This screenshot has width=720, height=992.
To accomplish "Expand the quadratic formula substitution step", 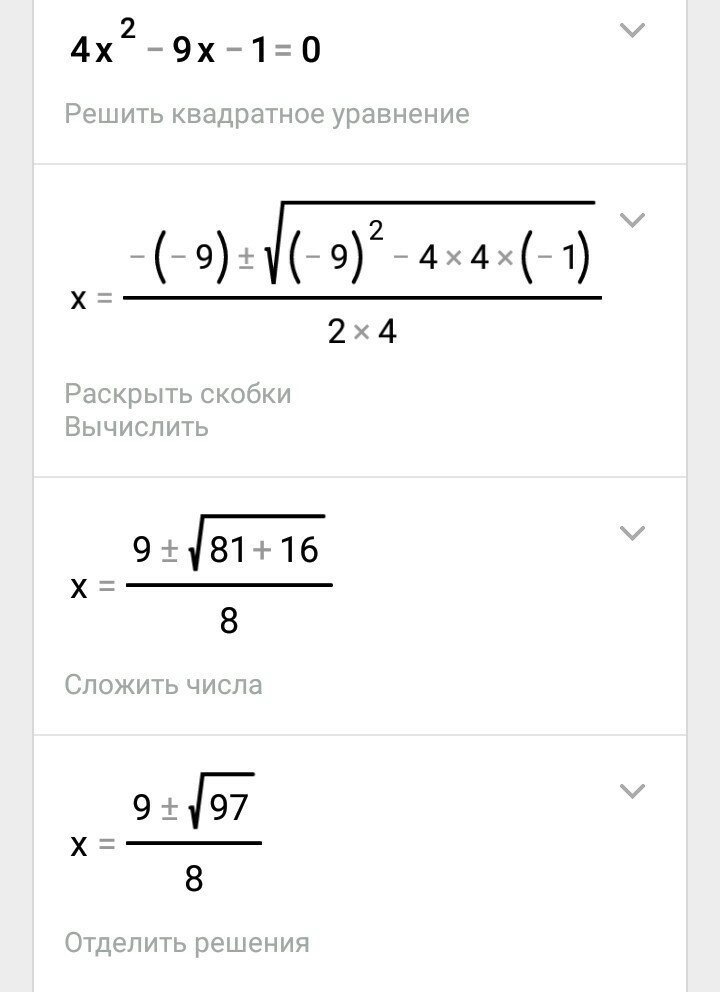I will [631, 220].
